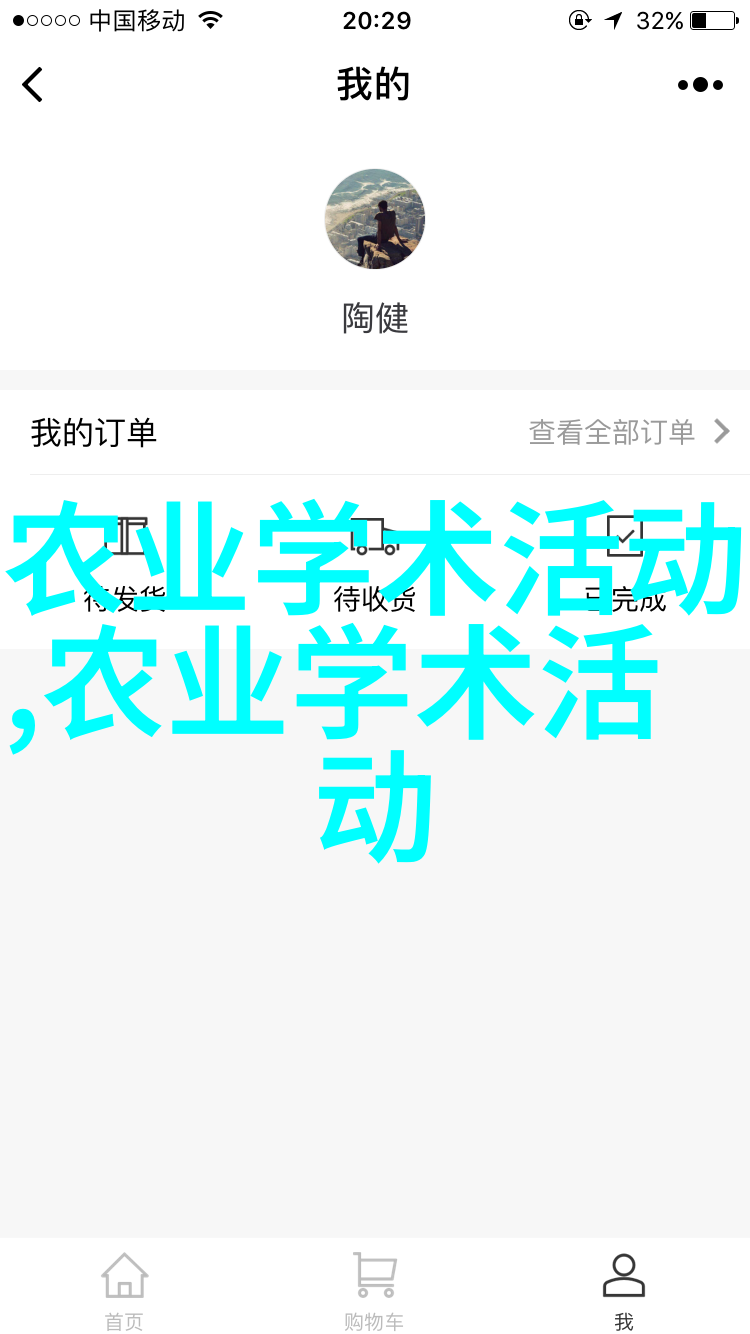Select the 我 tab
This screenshot has width=750, height=1334.
(624, 1290)
